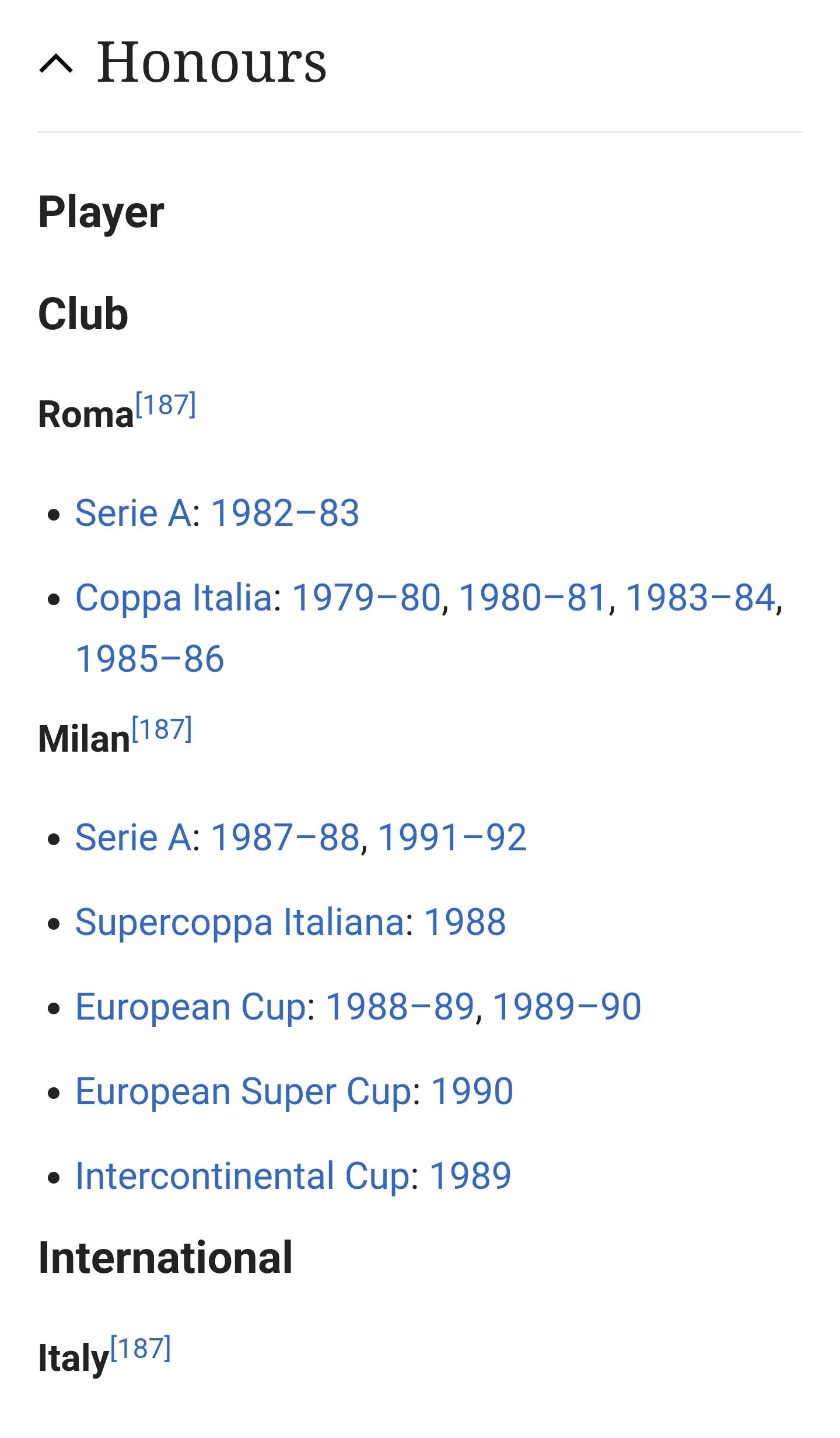Open the 1988 Supercoppa Italiana link

[x=465, y=923]
